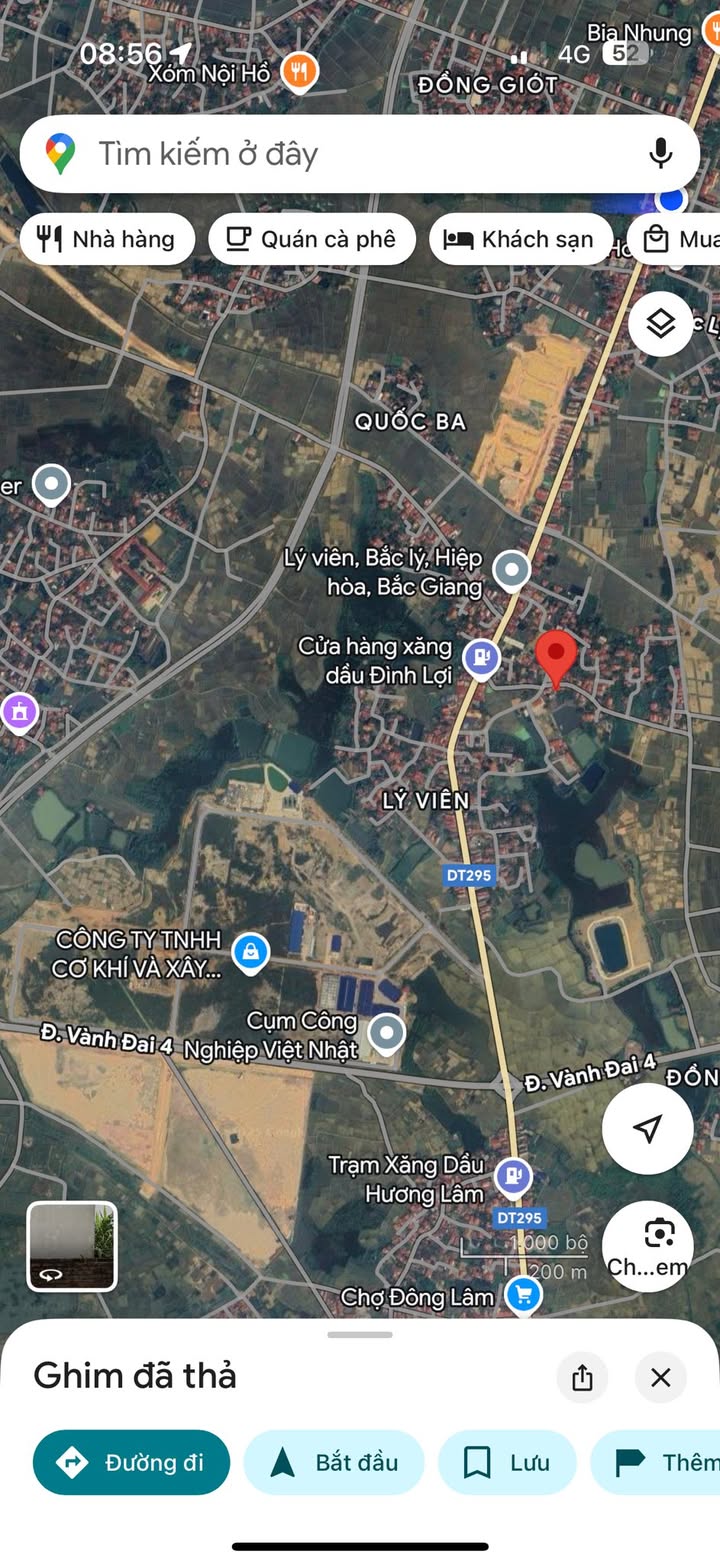Open the map layers button

[660, 324]
